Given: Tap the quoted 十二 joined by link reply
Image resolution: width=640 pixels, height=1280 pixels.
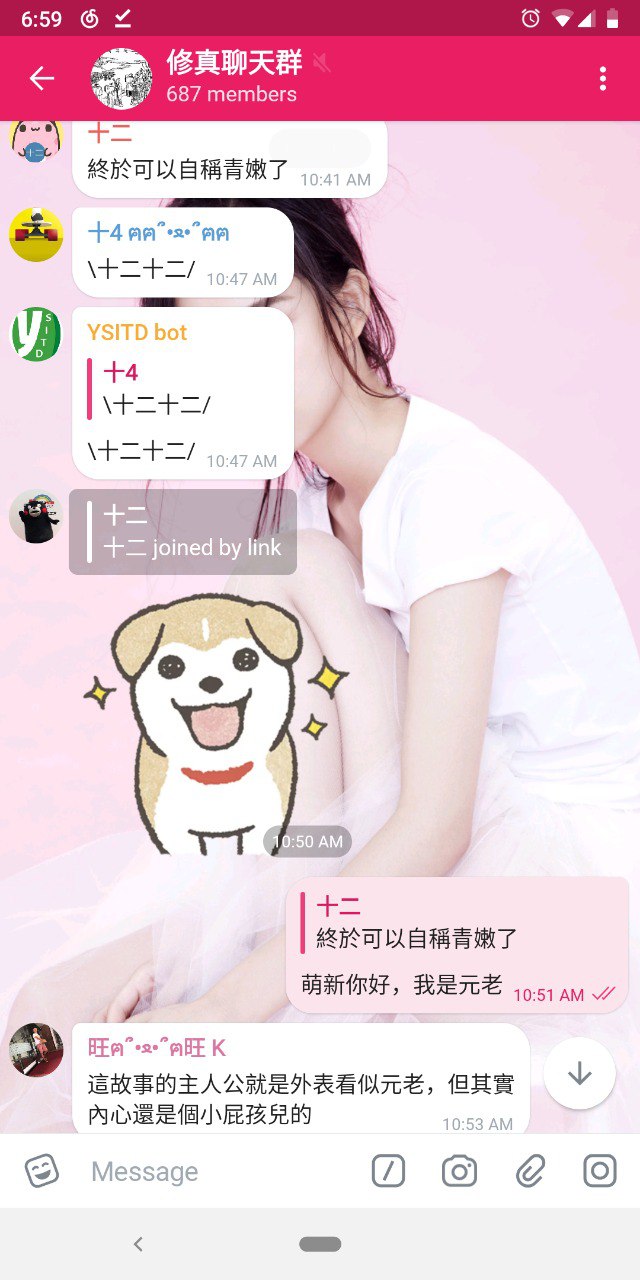Looking at the screenshot, I should 190,532.
